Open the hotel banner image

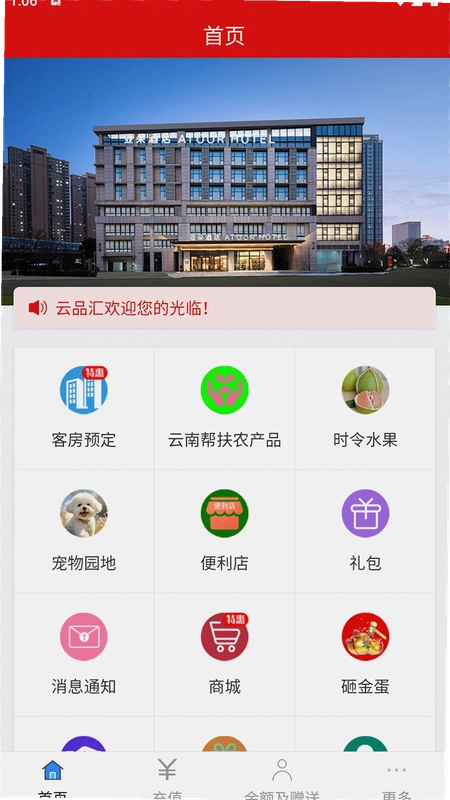pos(225,173)
